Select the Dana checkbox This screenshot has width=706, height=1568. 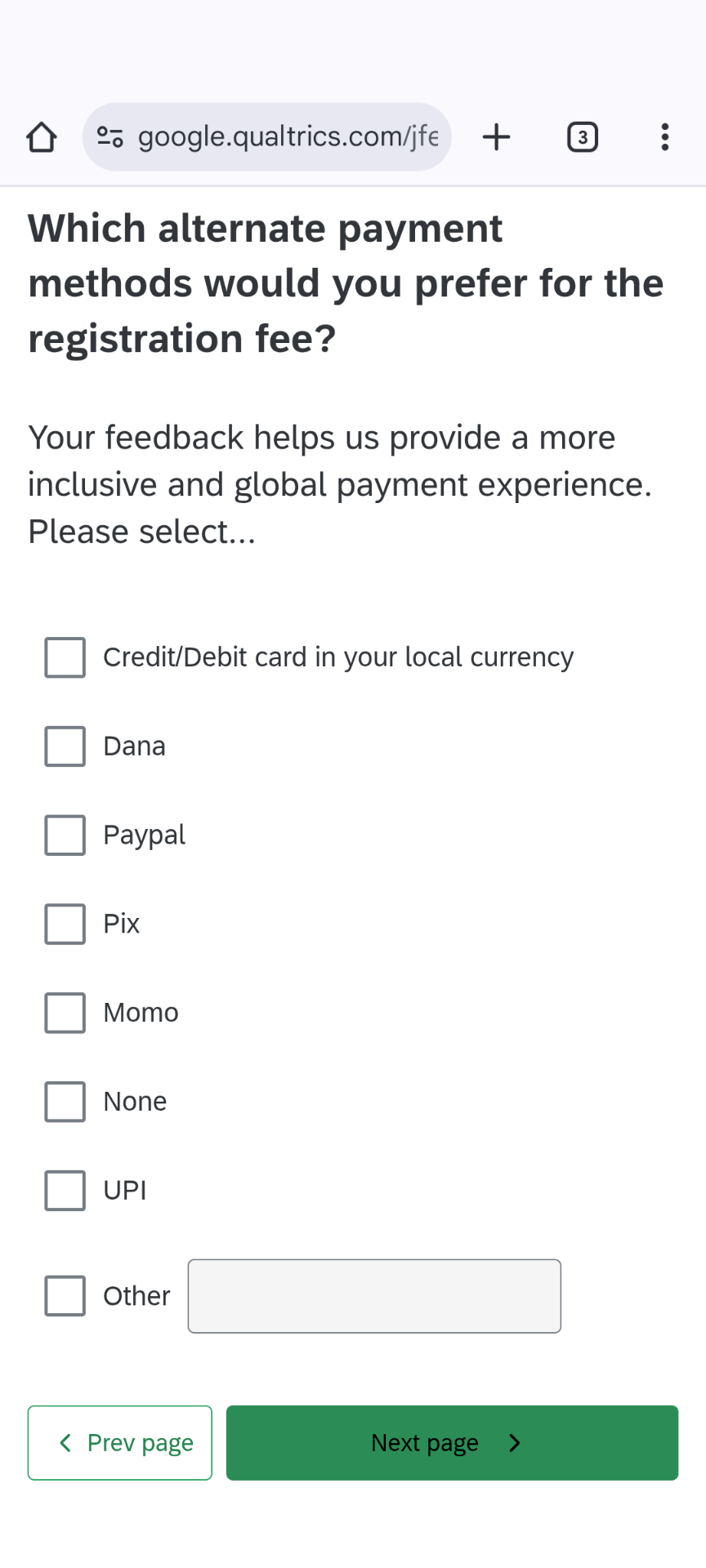pos(65,746)
